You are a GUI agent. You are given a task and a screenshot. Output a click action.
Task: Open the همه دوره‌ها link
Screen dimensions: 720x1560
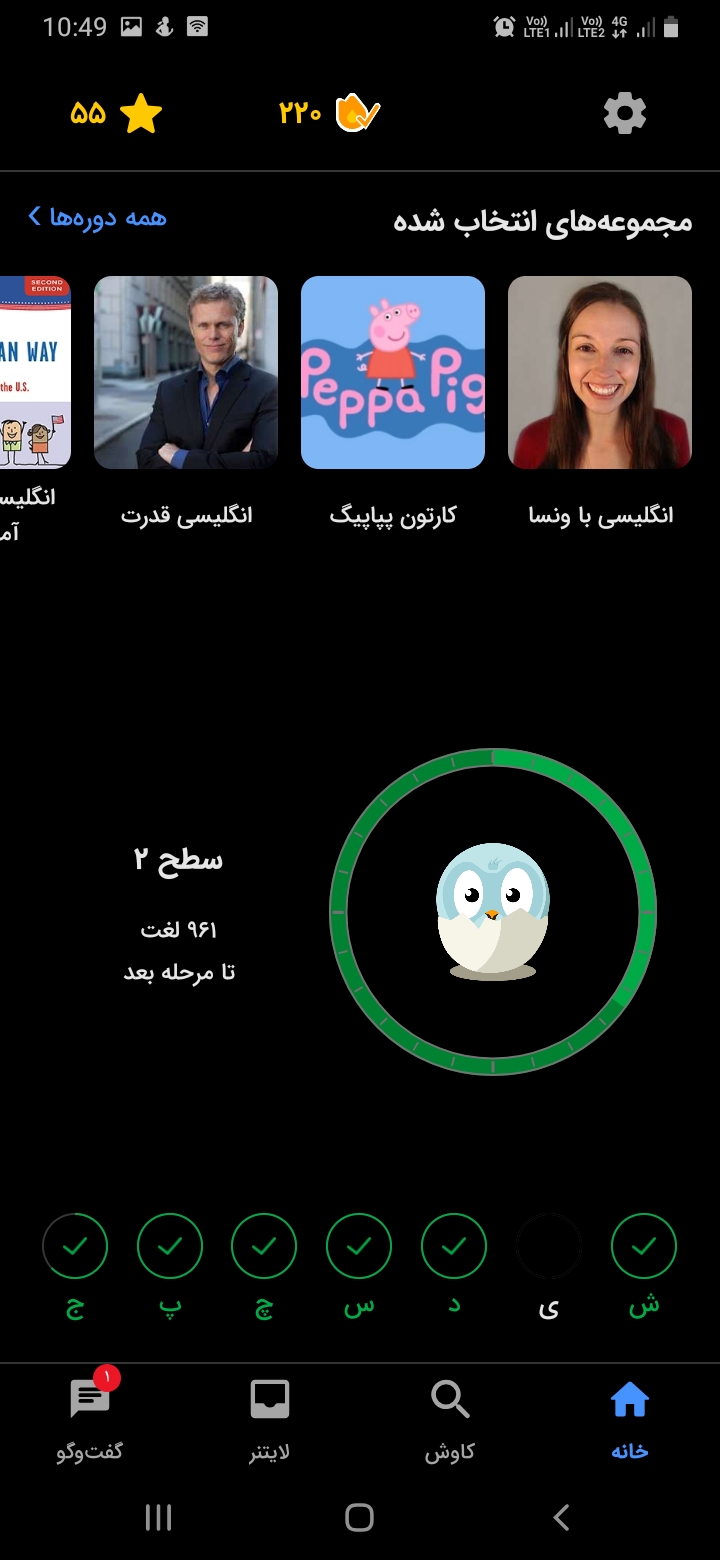click(97, 217)
